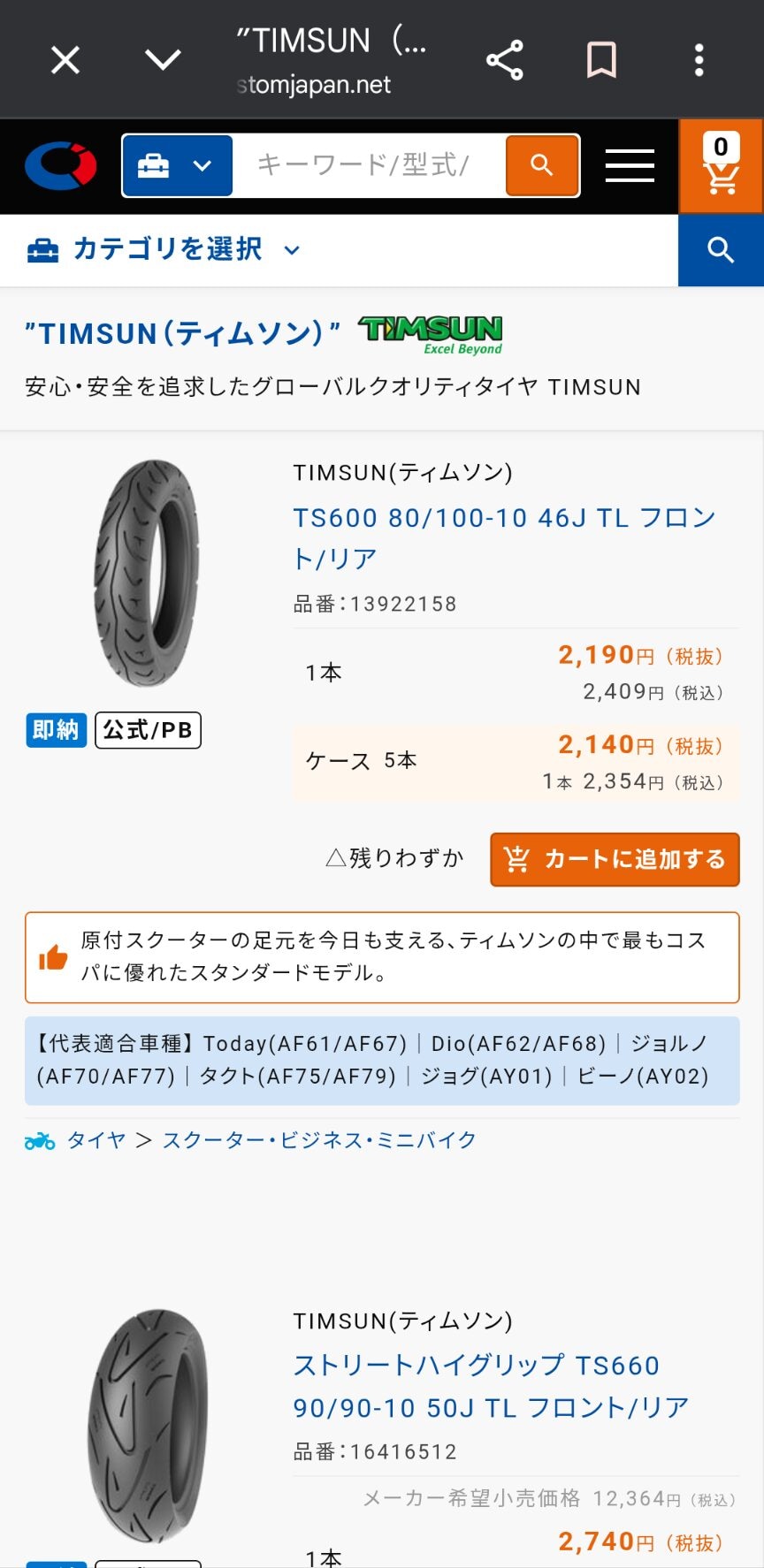Open スクーター・ビジネス・ミニバイク category link
The width and height of the screenshot is (764, 1568).
318,1140
